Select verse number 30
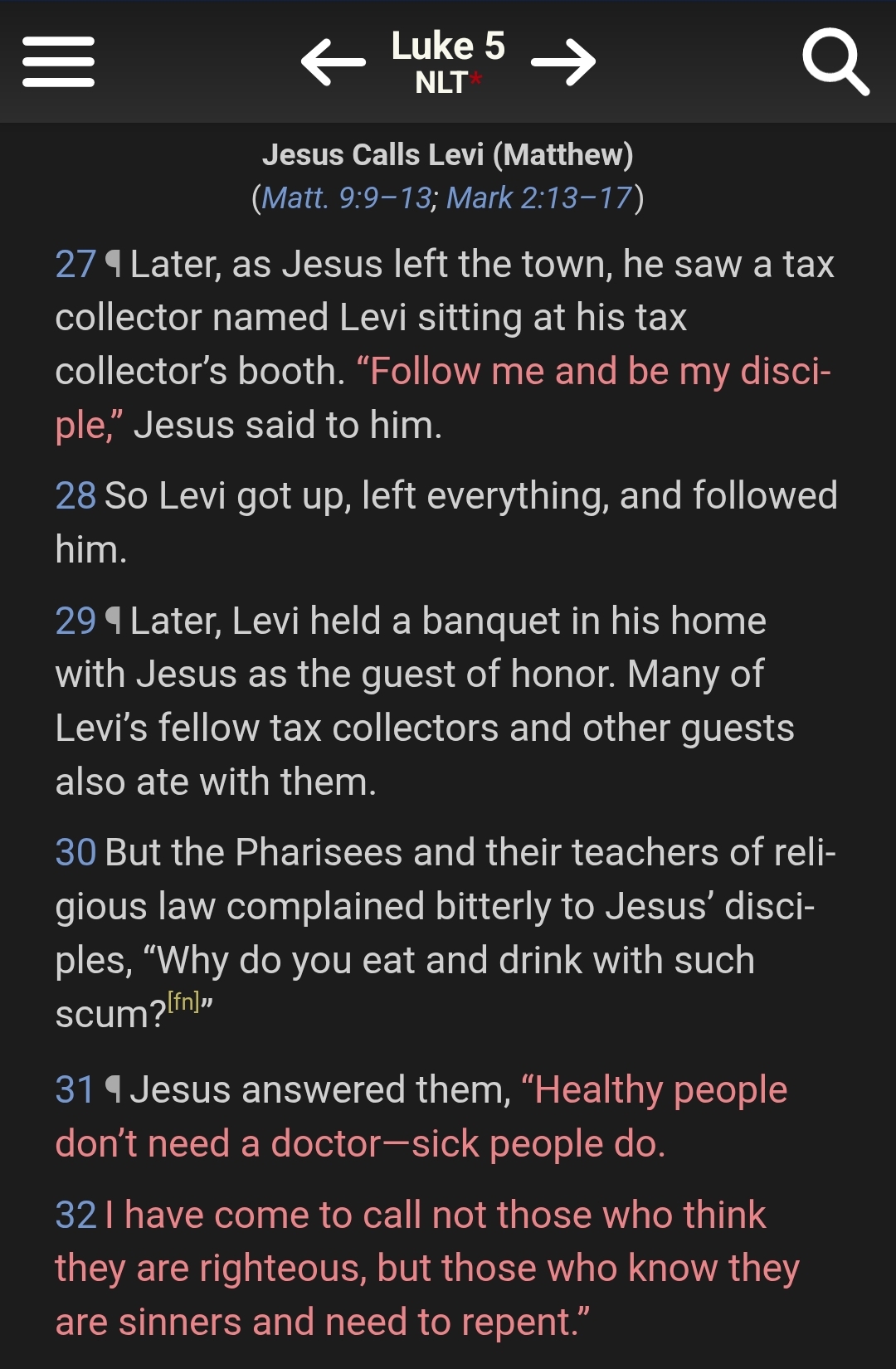 [75, 853]
